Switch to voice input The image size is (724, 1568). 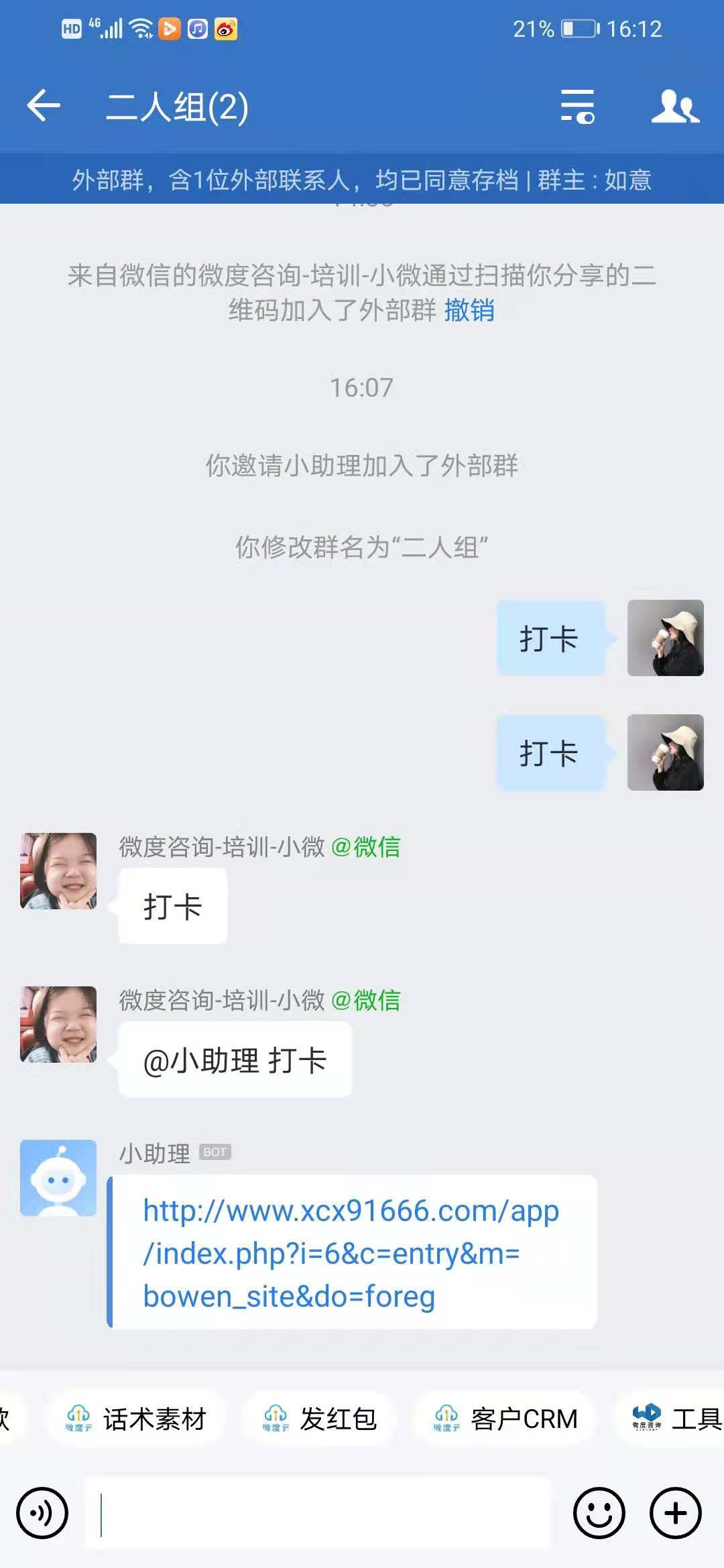[x=42, y=1513]
